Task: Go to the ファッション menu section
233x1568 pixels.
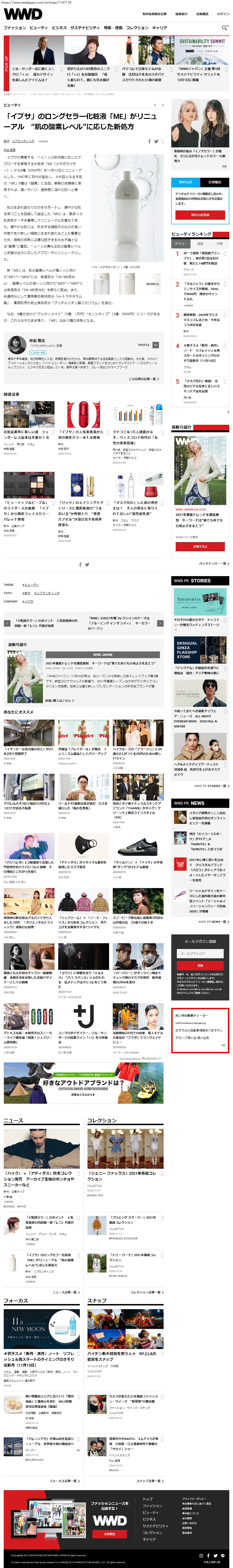Action: (x=15, y=27)
